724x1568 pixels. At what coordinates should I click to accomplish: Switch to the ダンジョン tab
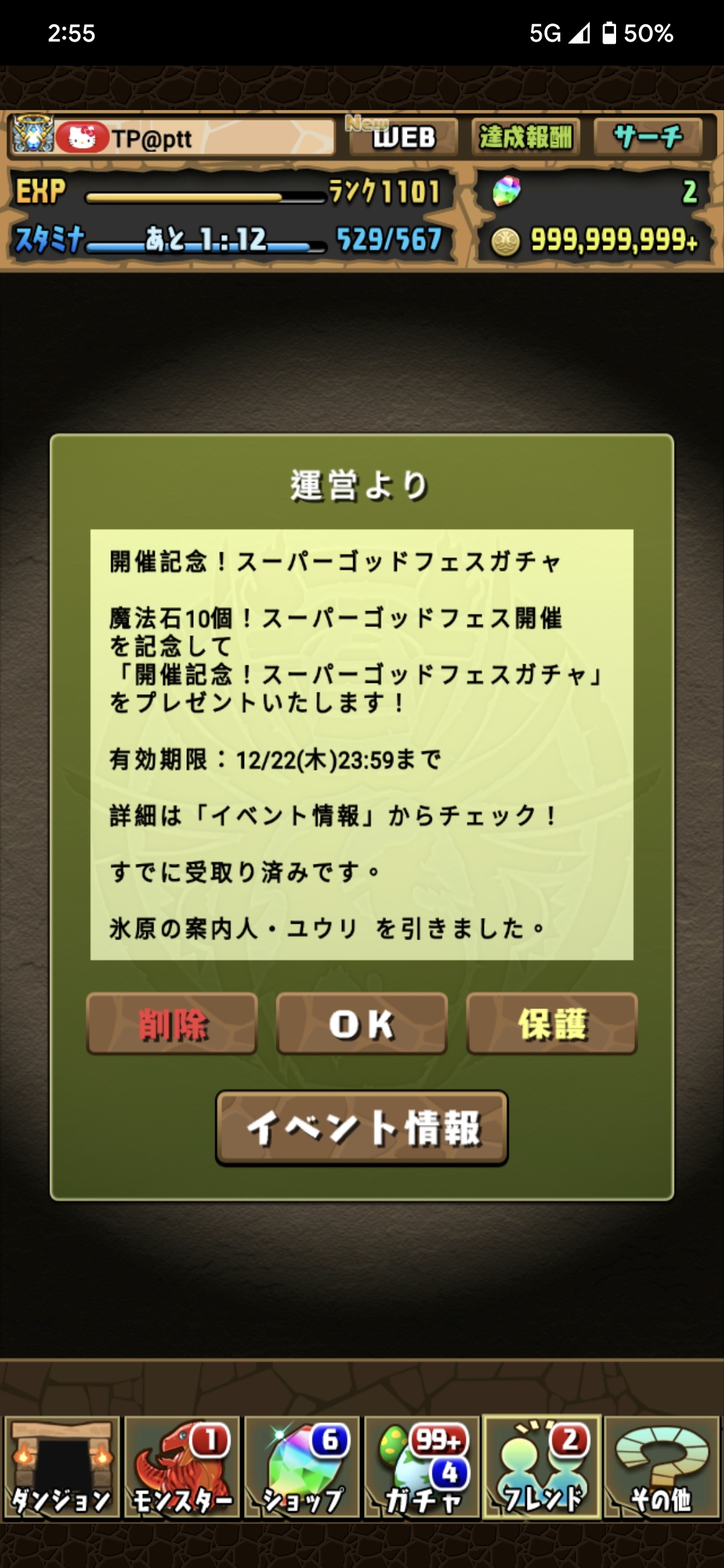click(x=62, y=1467)
